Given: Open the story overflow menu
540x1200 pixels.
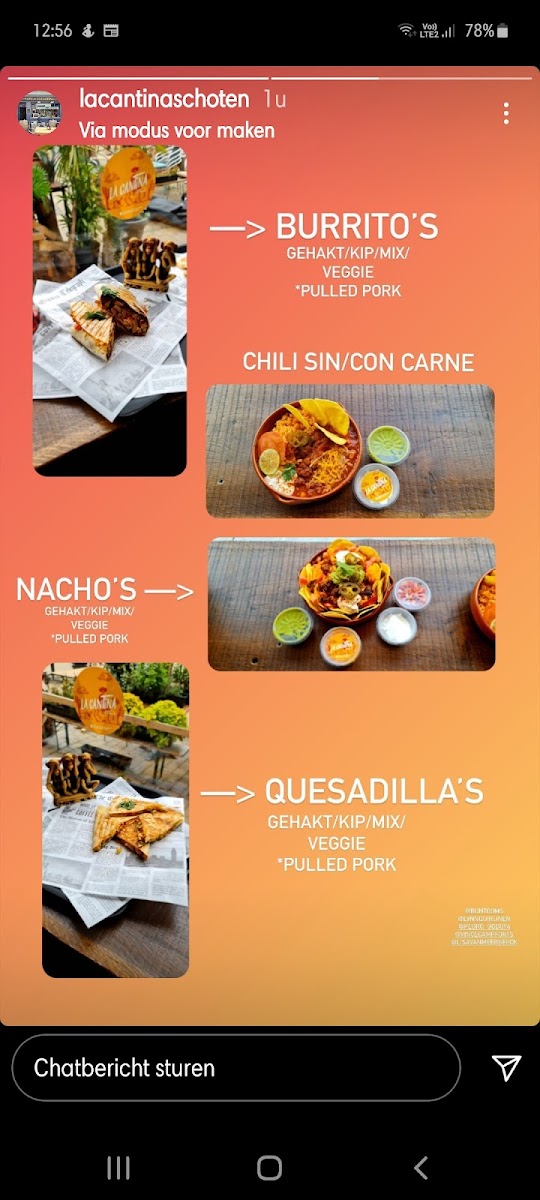Looking at the screenshot, I should (507, 113).
